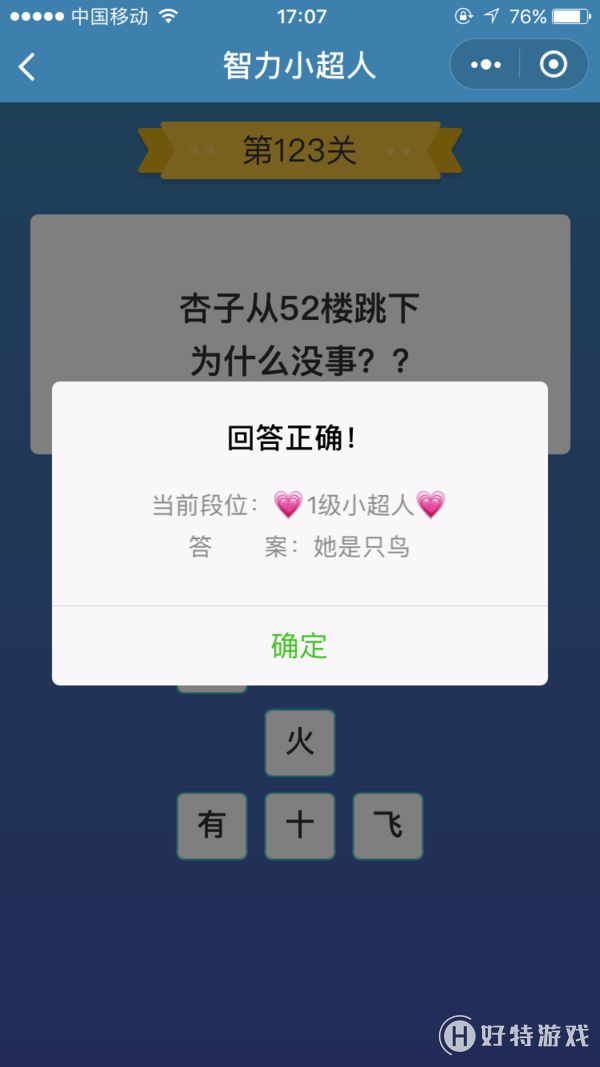This screenshot has width=600, height=1067.
Task: Tap the back arrow in the header
Action: [27, 67]
